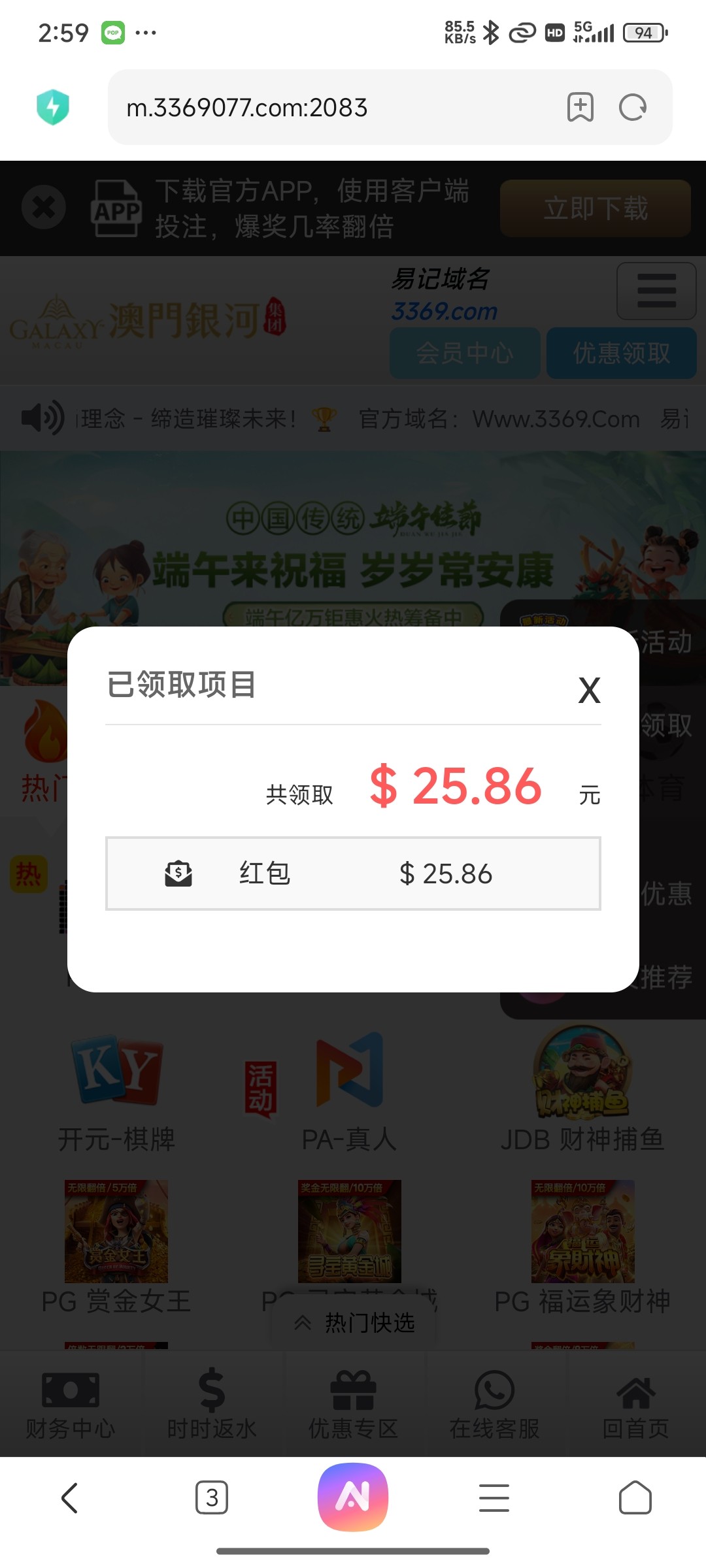The image size is (706, 1568).
Task: Reload the current page
Action: pos(632,107)
